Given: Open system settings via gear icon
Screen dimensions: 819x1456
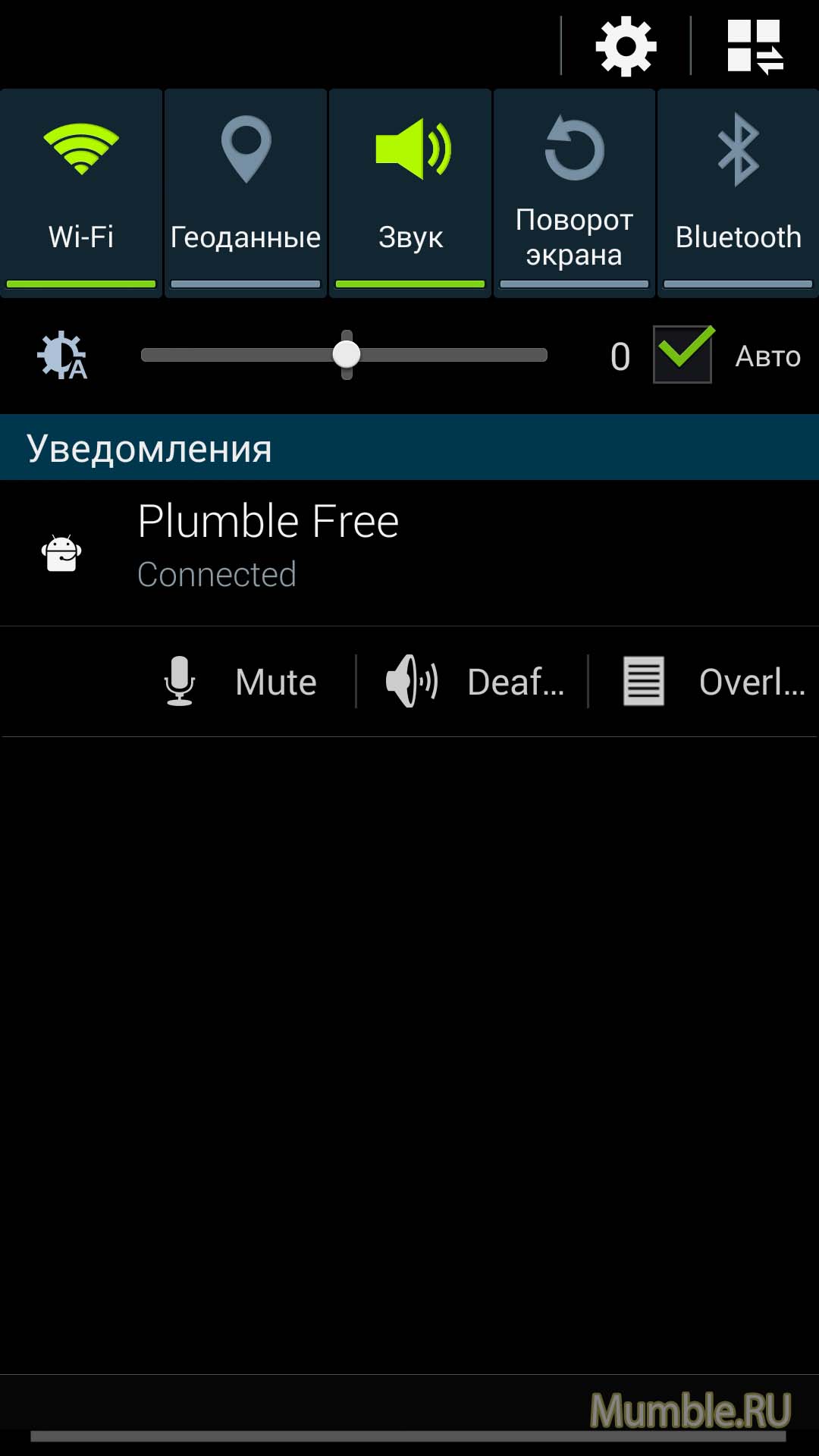Looking at the screenshot, I should [x=626, y=47].
